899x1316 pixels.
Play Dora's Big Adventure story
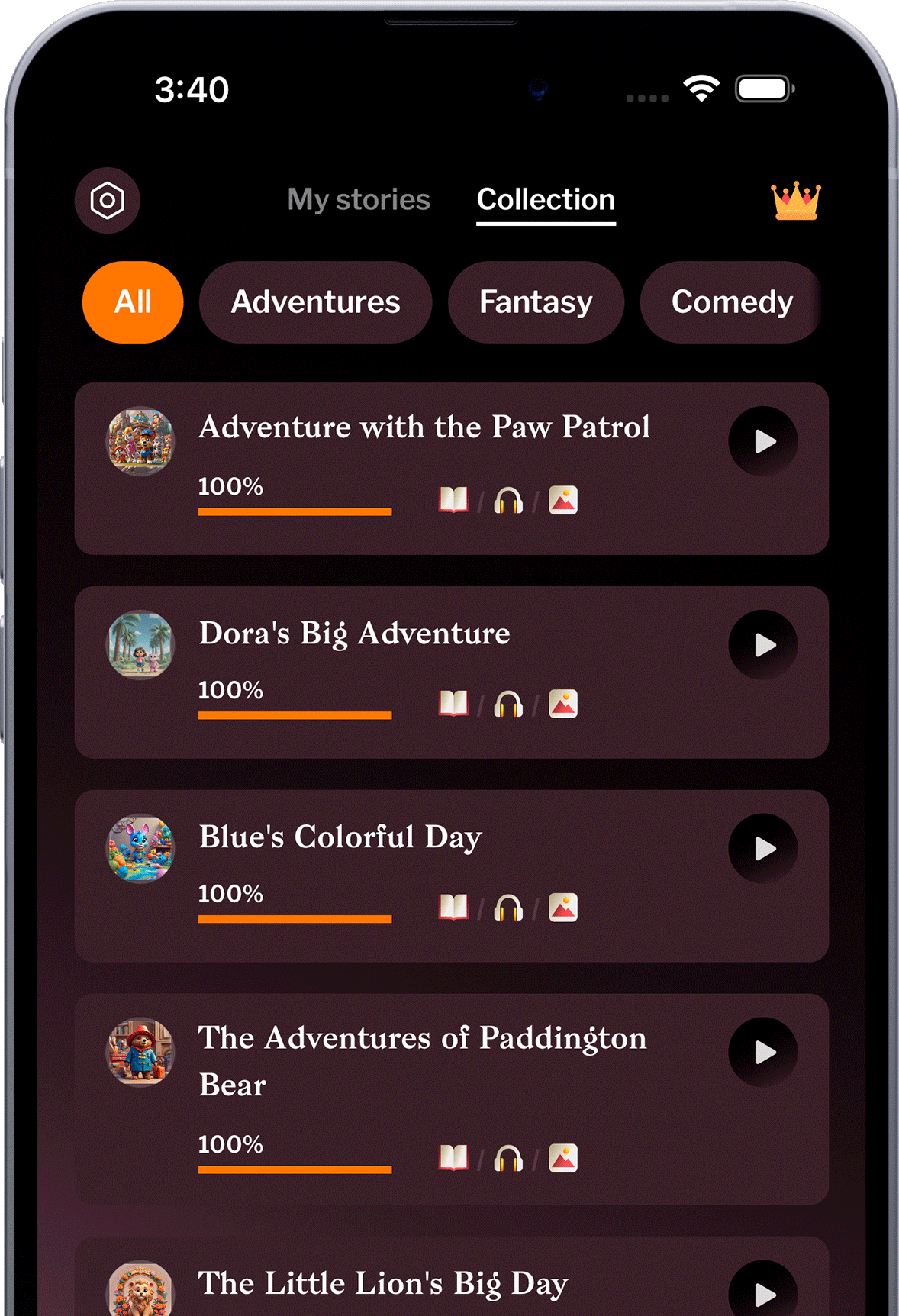pyautogui.click(x=762, y=645)
